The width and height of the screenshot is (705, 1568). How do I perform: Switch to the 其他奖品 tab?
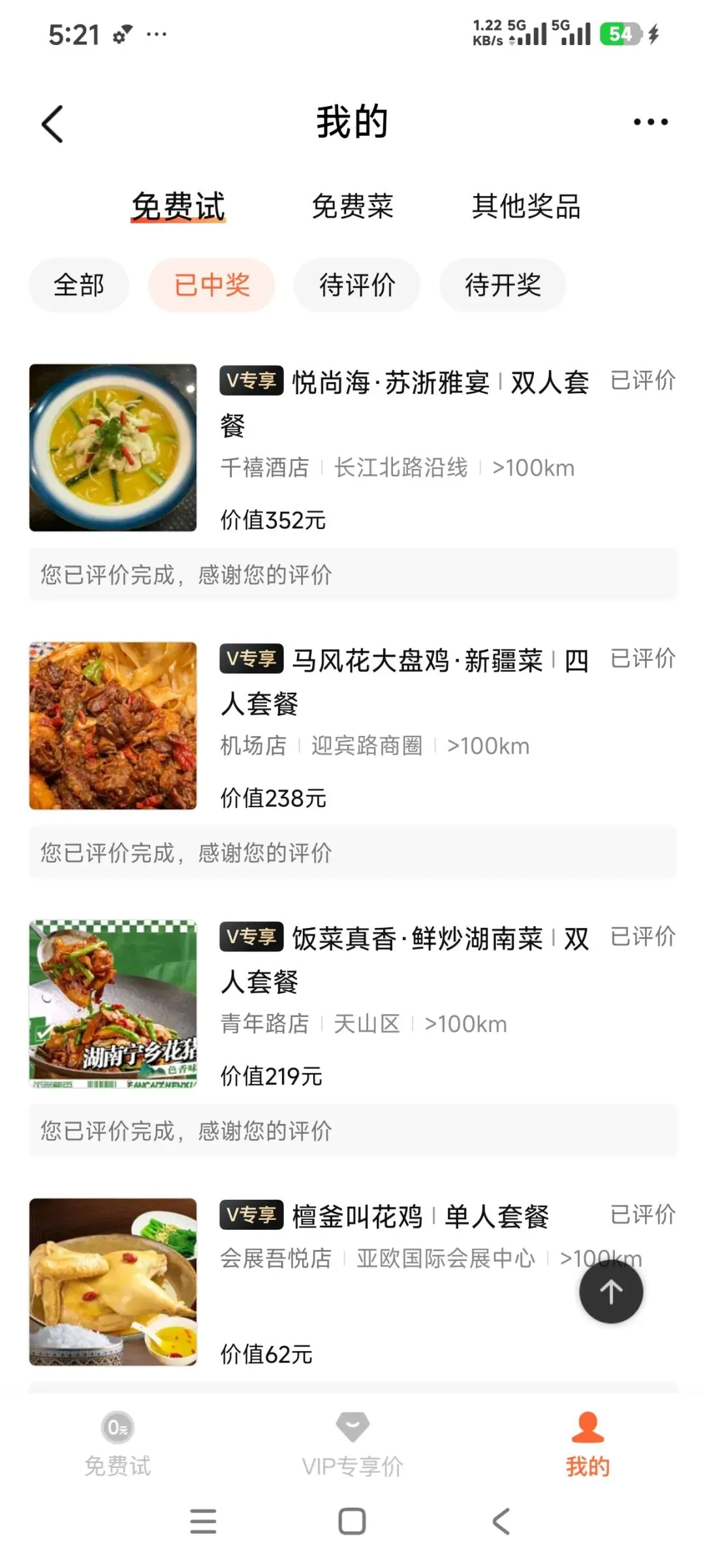click(526, 206)
